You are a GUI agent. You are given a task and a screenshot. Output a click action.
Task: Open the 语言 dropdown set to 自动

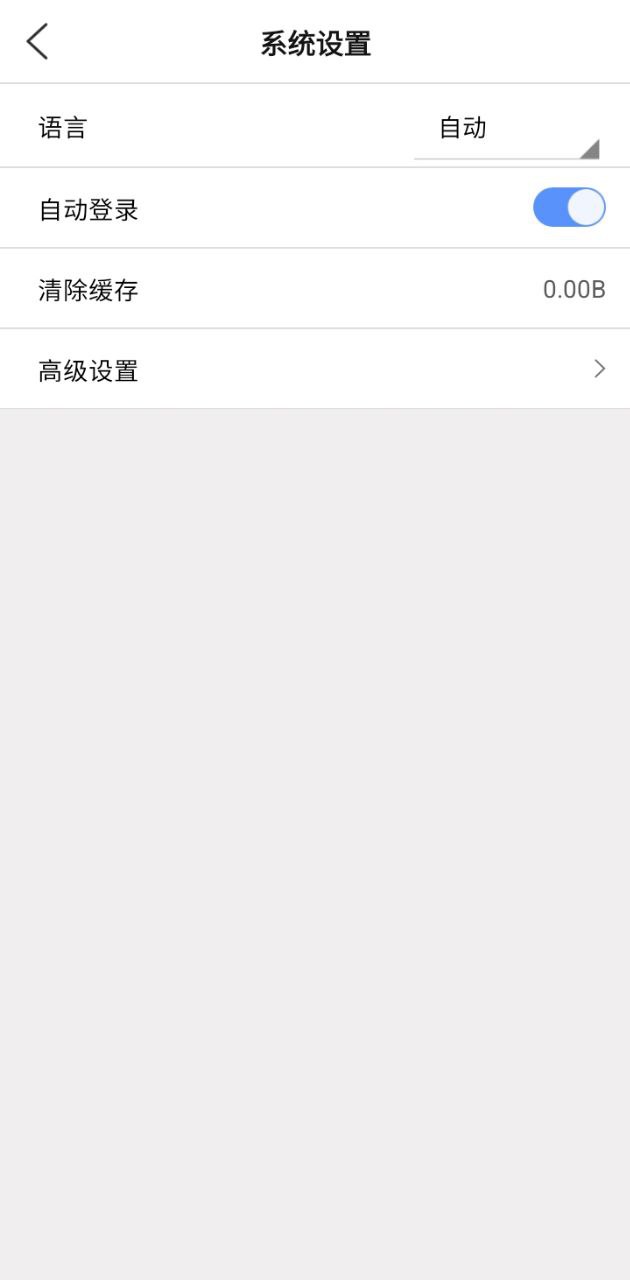pos(506,130)
